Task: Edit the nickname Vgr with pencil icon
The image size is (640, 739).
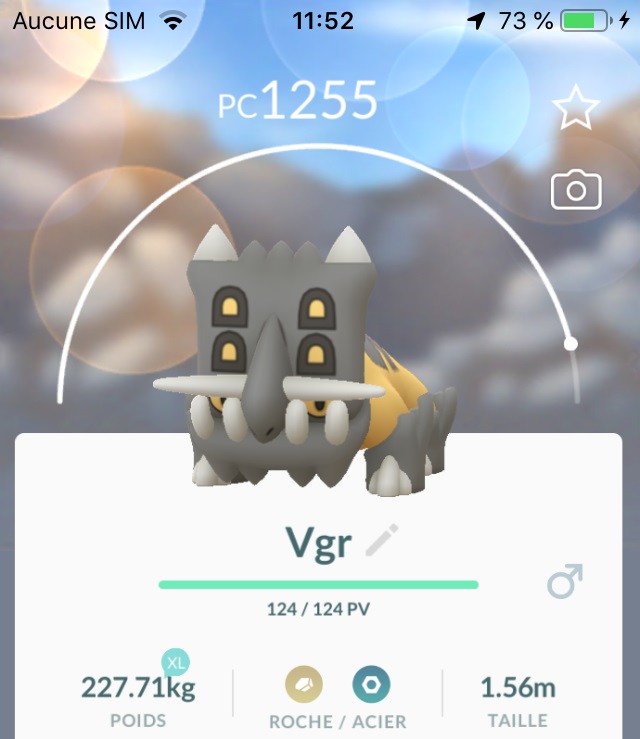Action: click(381, 542)
